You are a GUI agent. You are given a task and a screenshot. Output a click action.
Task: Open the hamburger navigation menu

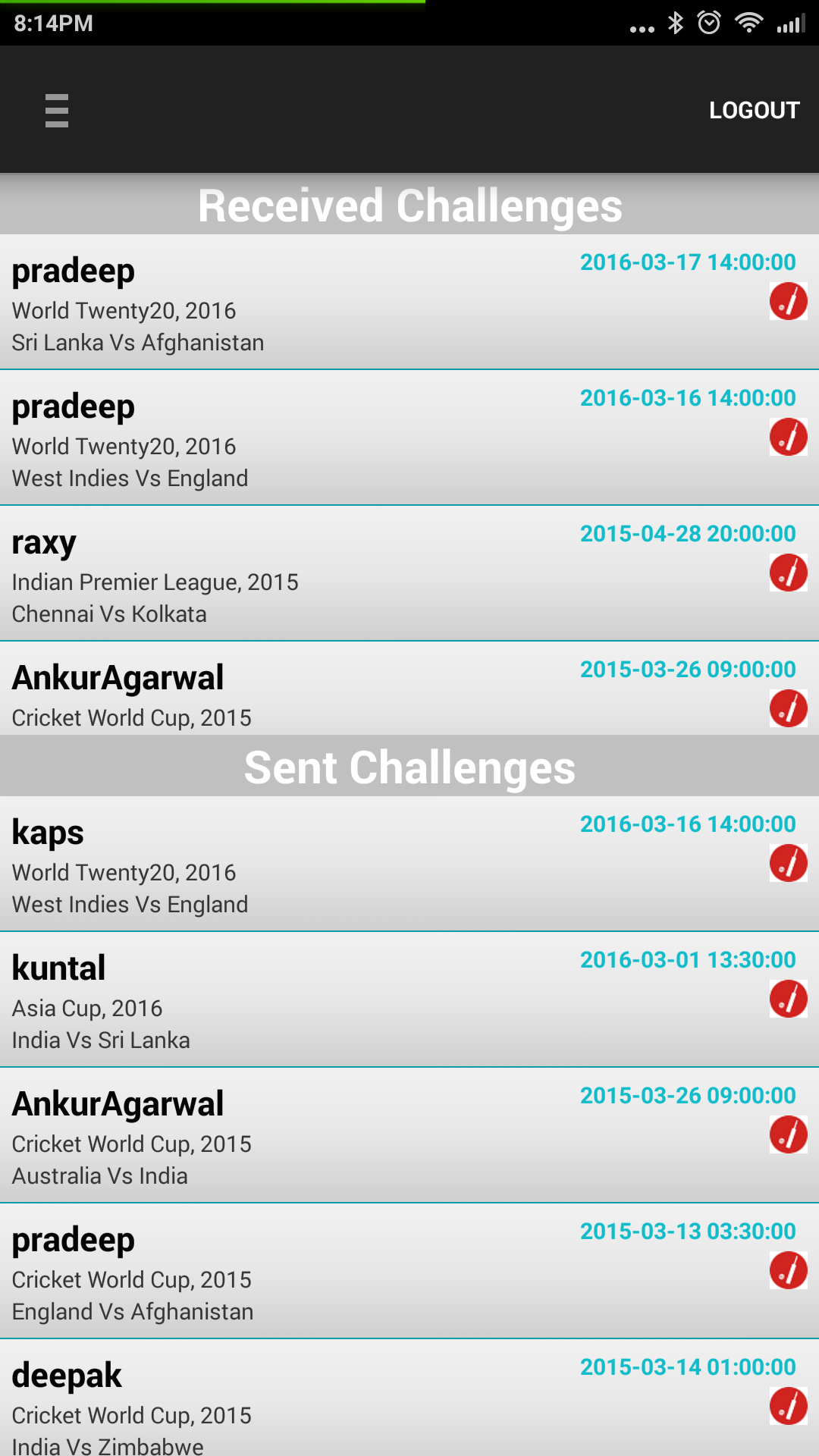[x=56, y=109]
